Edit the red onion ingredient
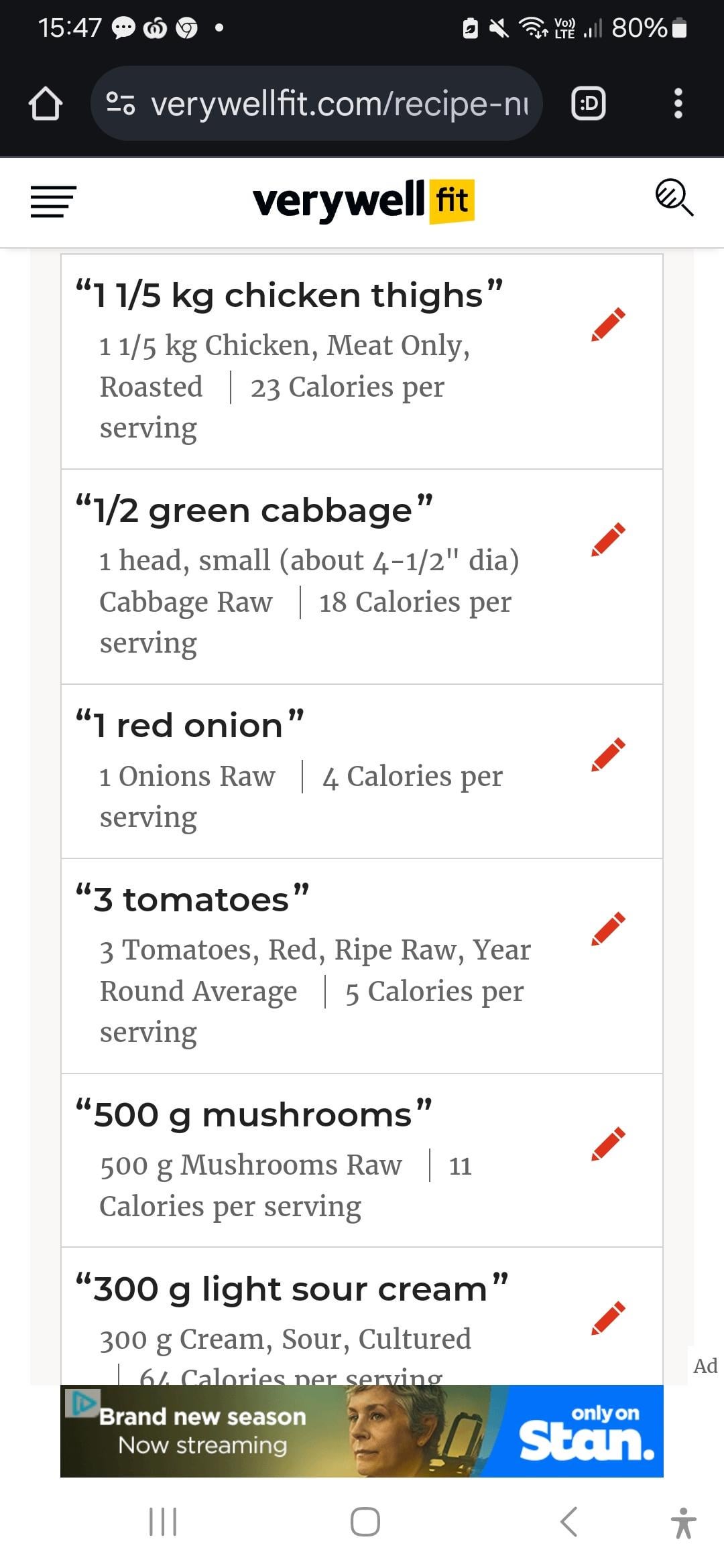Viewport: 724px width, 1568px height. click(x=609, y=755)
